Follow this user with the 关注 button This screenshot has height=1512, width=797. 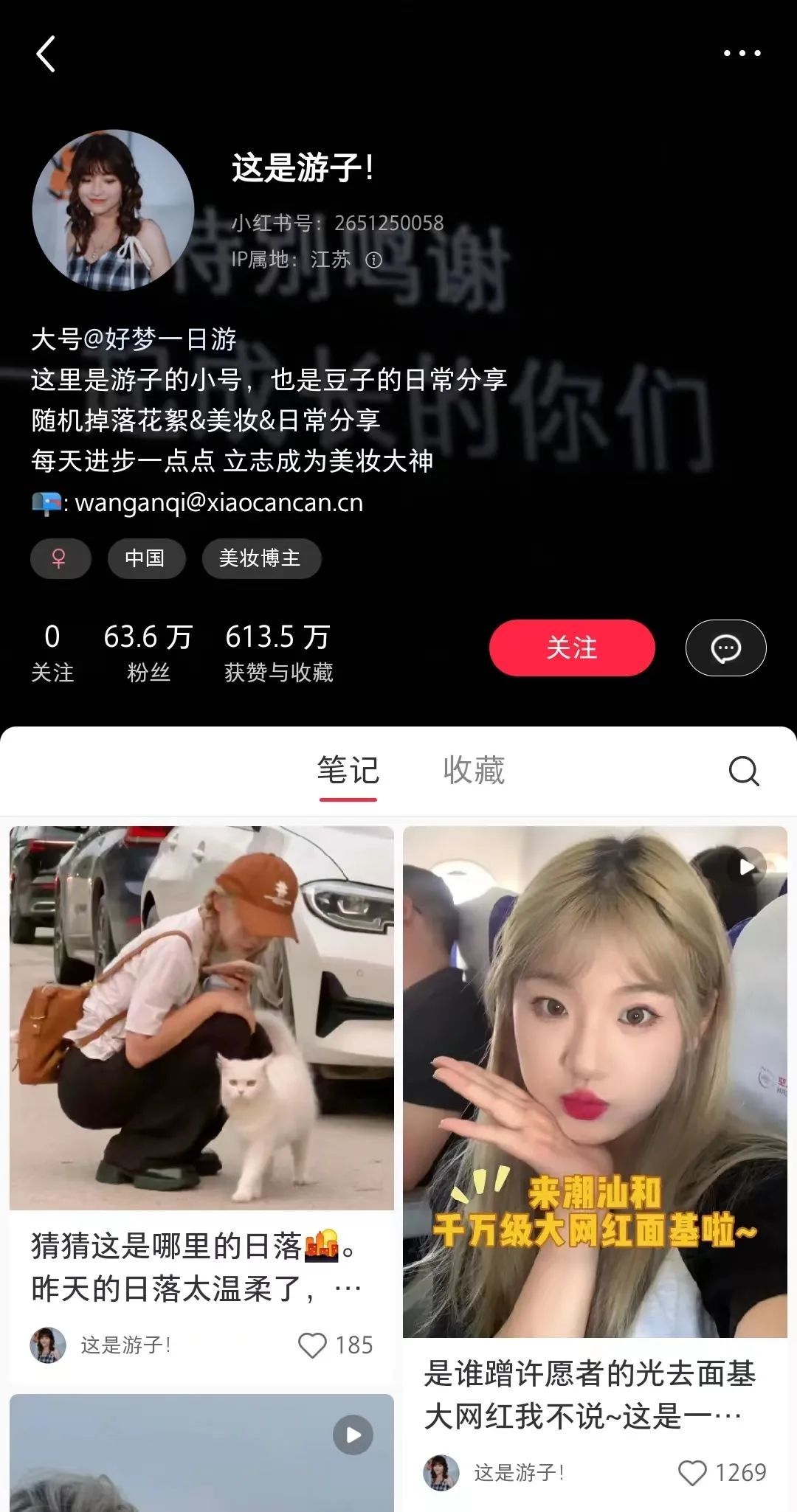[571, 648]
